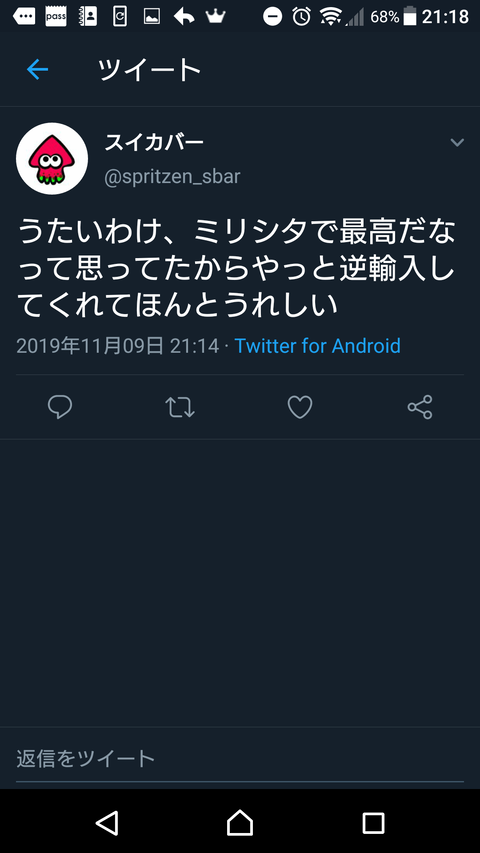Share this tweet
The height and width of the screenshot is (853, 480).
click(x=420, y=407)
